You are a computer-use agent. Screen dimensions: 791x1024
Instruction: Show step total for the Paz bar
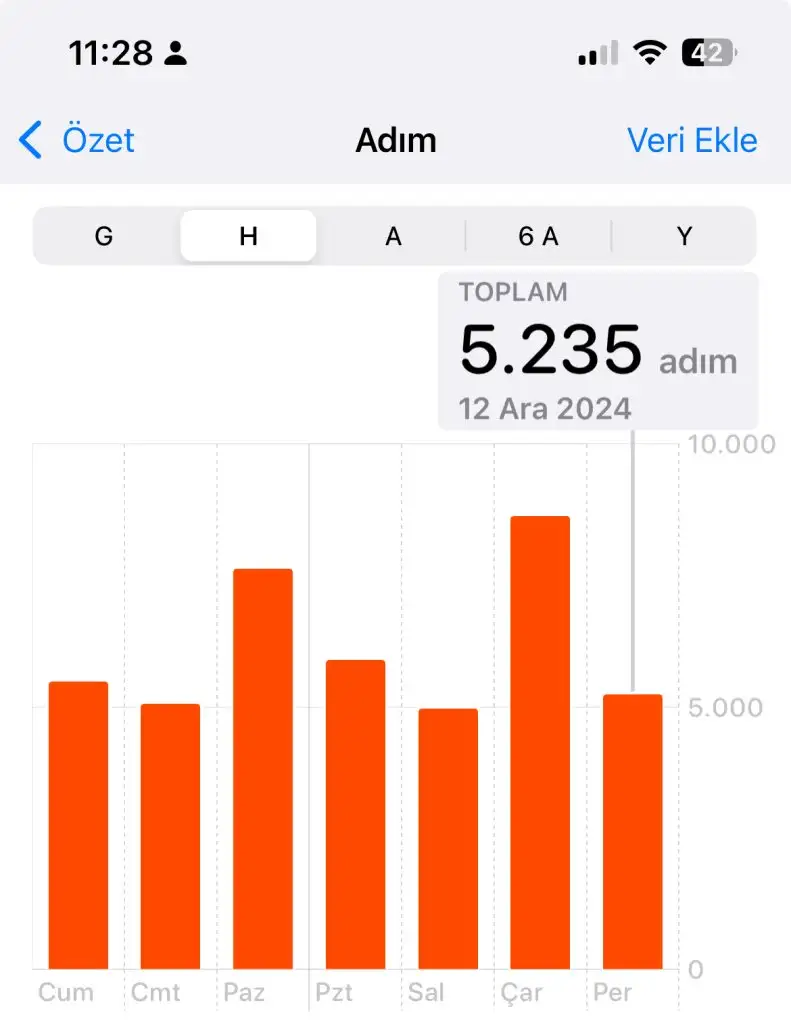[263, 768]
